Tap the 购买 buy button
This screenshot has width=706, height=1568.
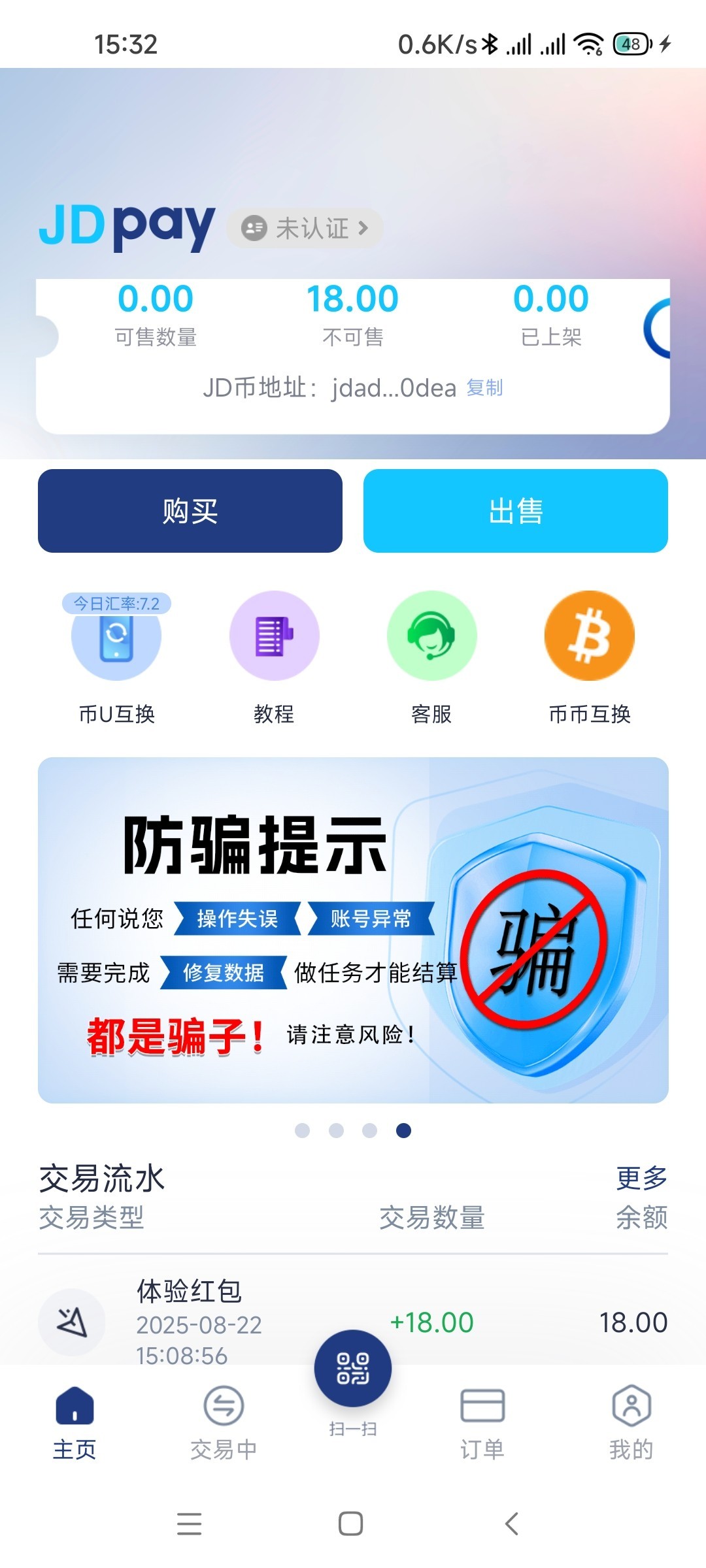coord(190,511)
